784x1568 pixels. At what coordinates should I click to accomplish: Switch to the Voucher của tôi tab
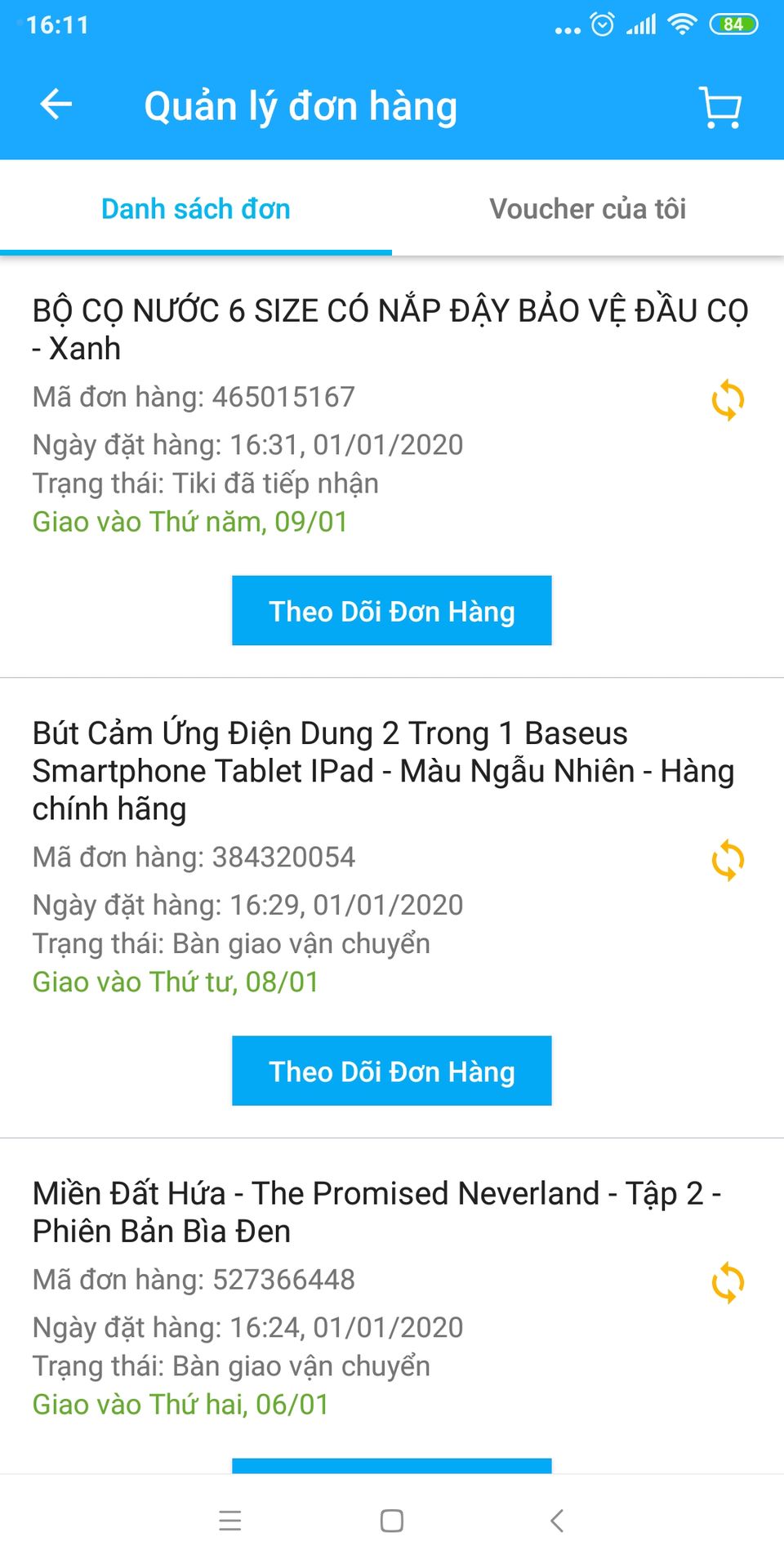(587, 209)
